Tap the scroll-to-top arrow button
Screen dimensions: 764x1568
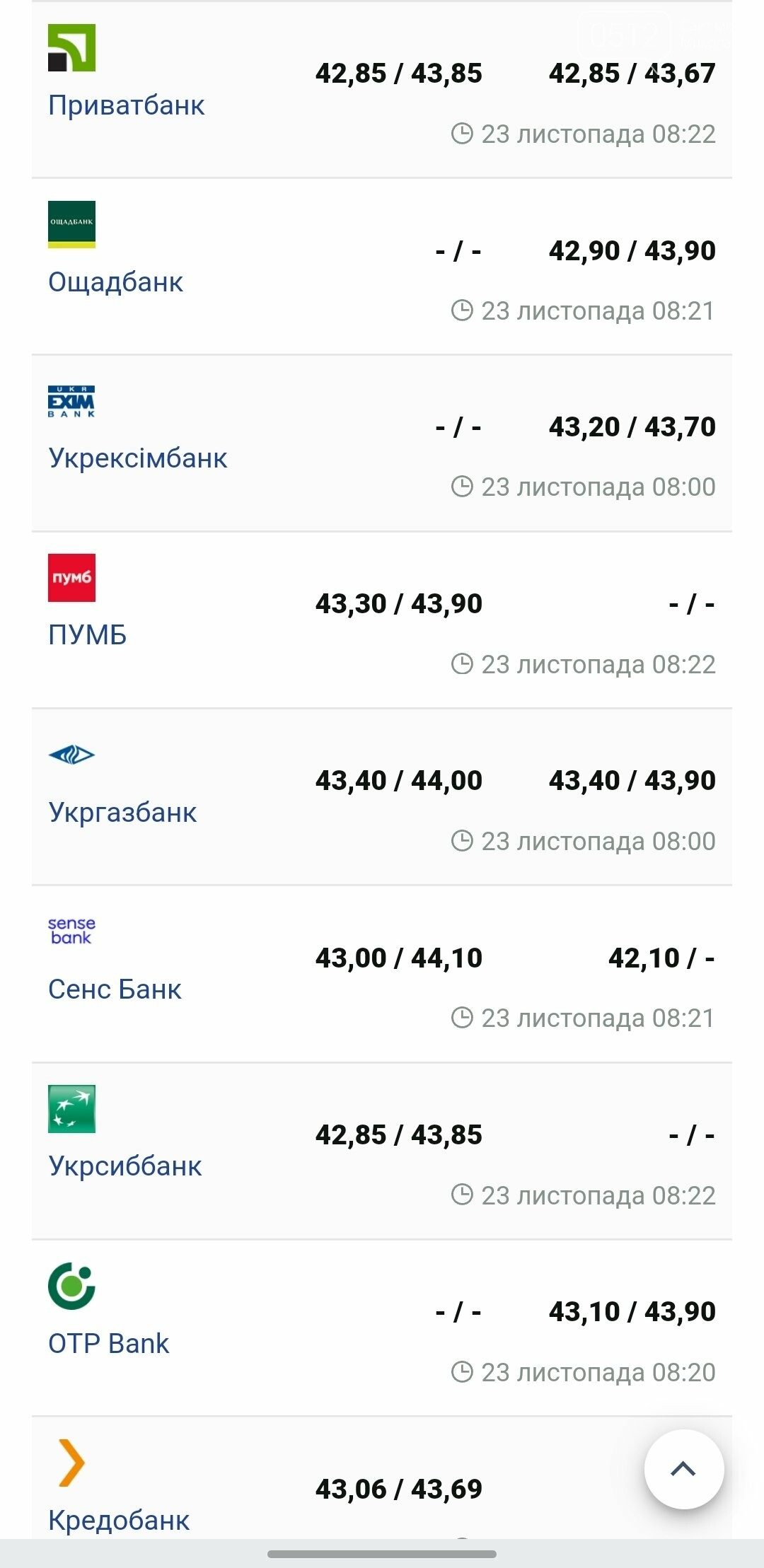pos(683,1469)
